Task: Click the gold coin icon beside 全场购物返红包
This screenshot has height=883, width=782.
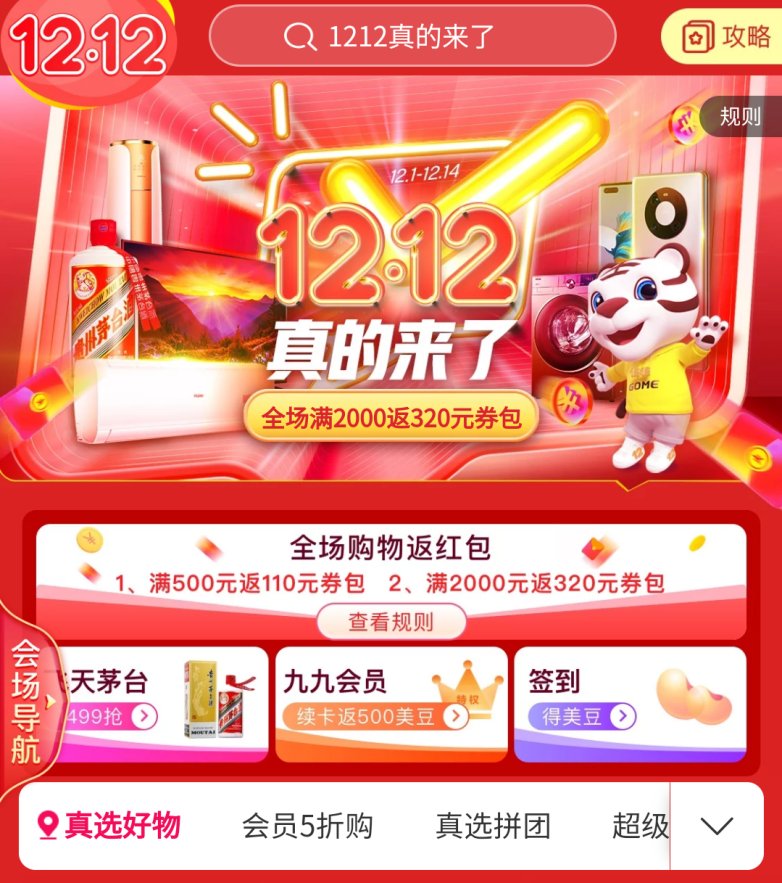Action: pos(88,542)
